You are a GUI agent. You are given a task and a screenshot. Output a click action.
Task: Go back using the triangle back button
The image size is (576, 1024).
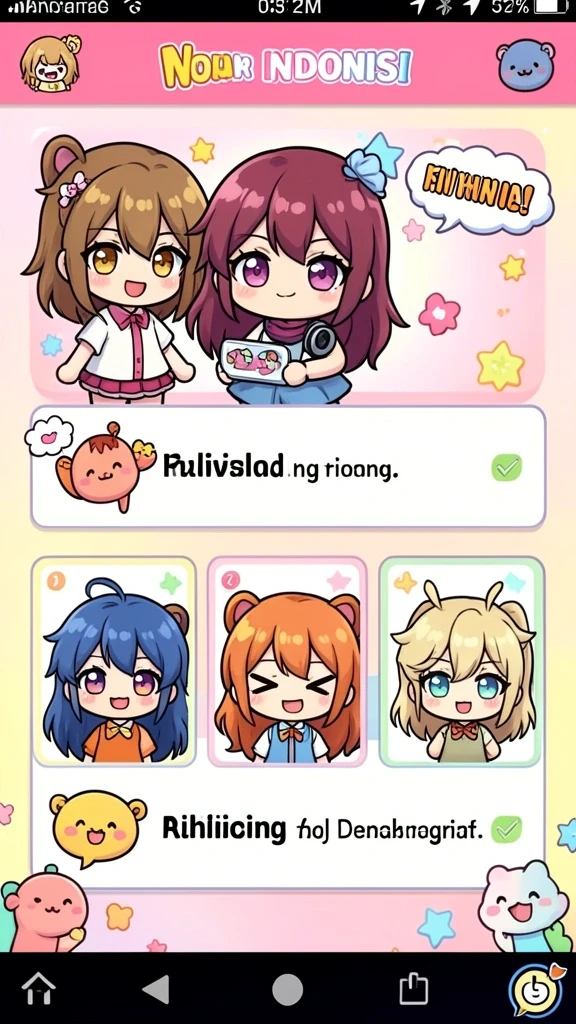[157, 989]
